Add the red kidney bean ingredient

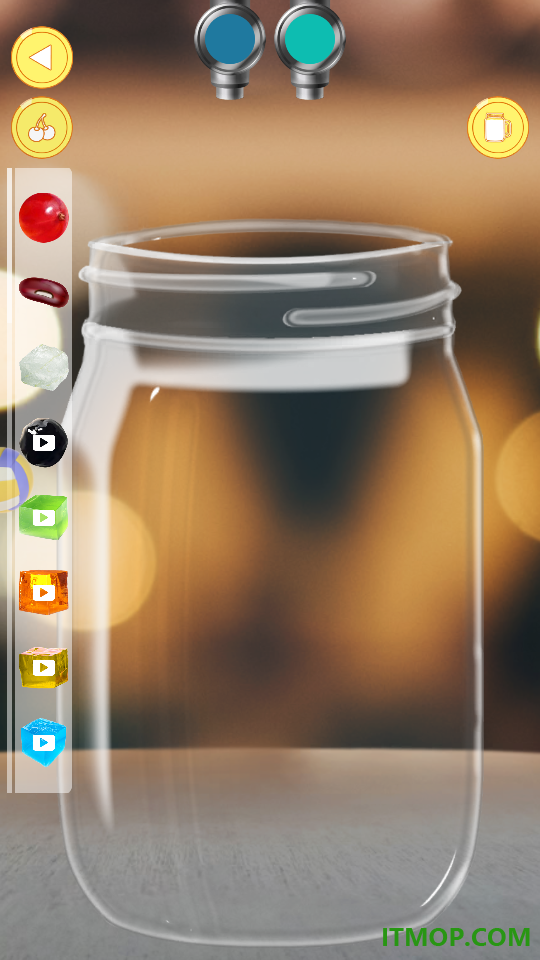[x=43, y=292]
